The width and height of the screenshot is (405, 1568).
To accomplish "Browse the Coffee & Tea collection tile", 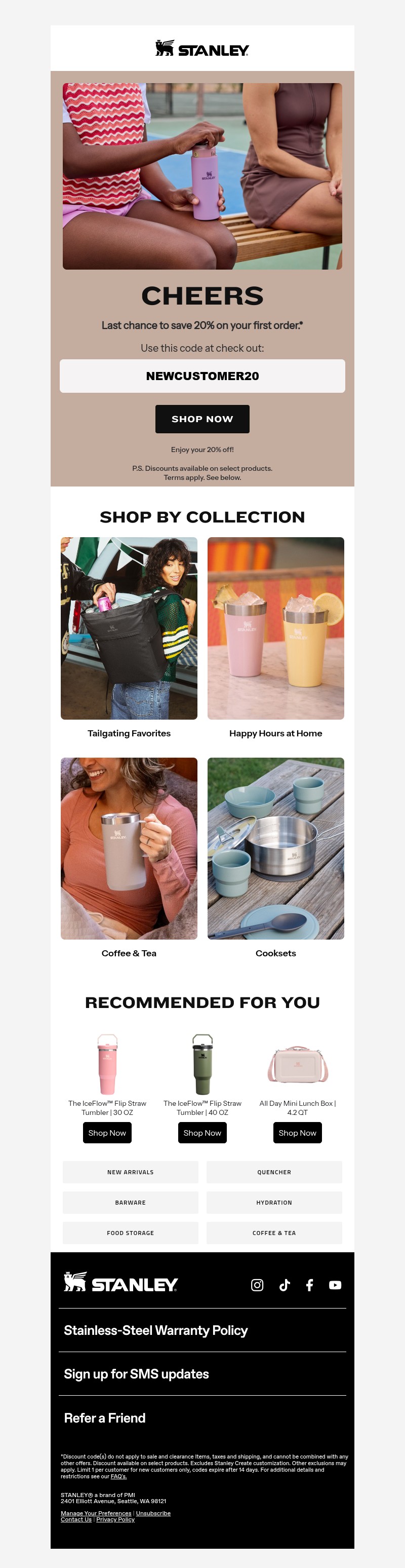I will (x=129, y=848).
